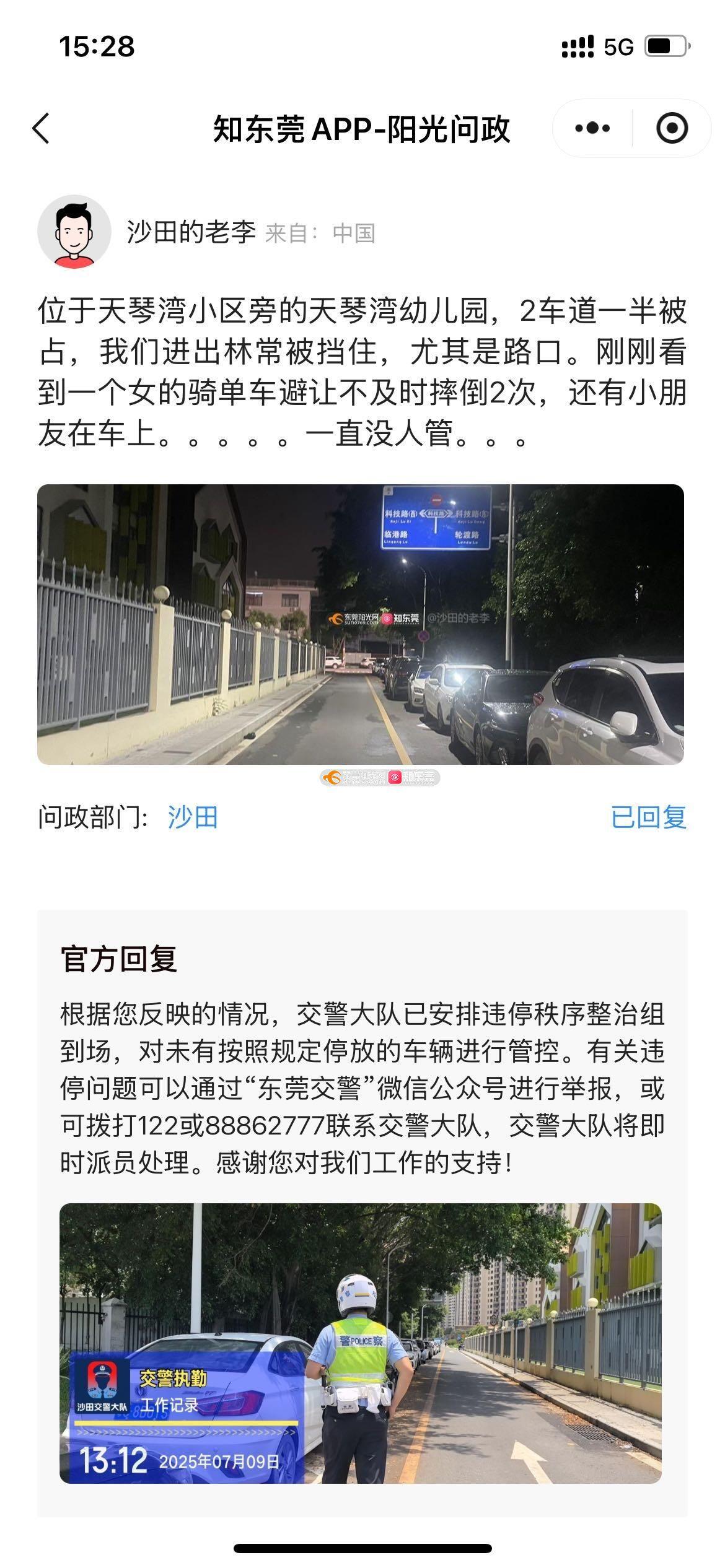Enlarge the traffic police reply photo

point(361,1343)
